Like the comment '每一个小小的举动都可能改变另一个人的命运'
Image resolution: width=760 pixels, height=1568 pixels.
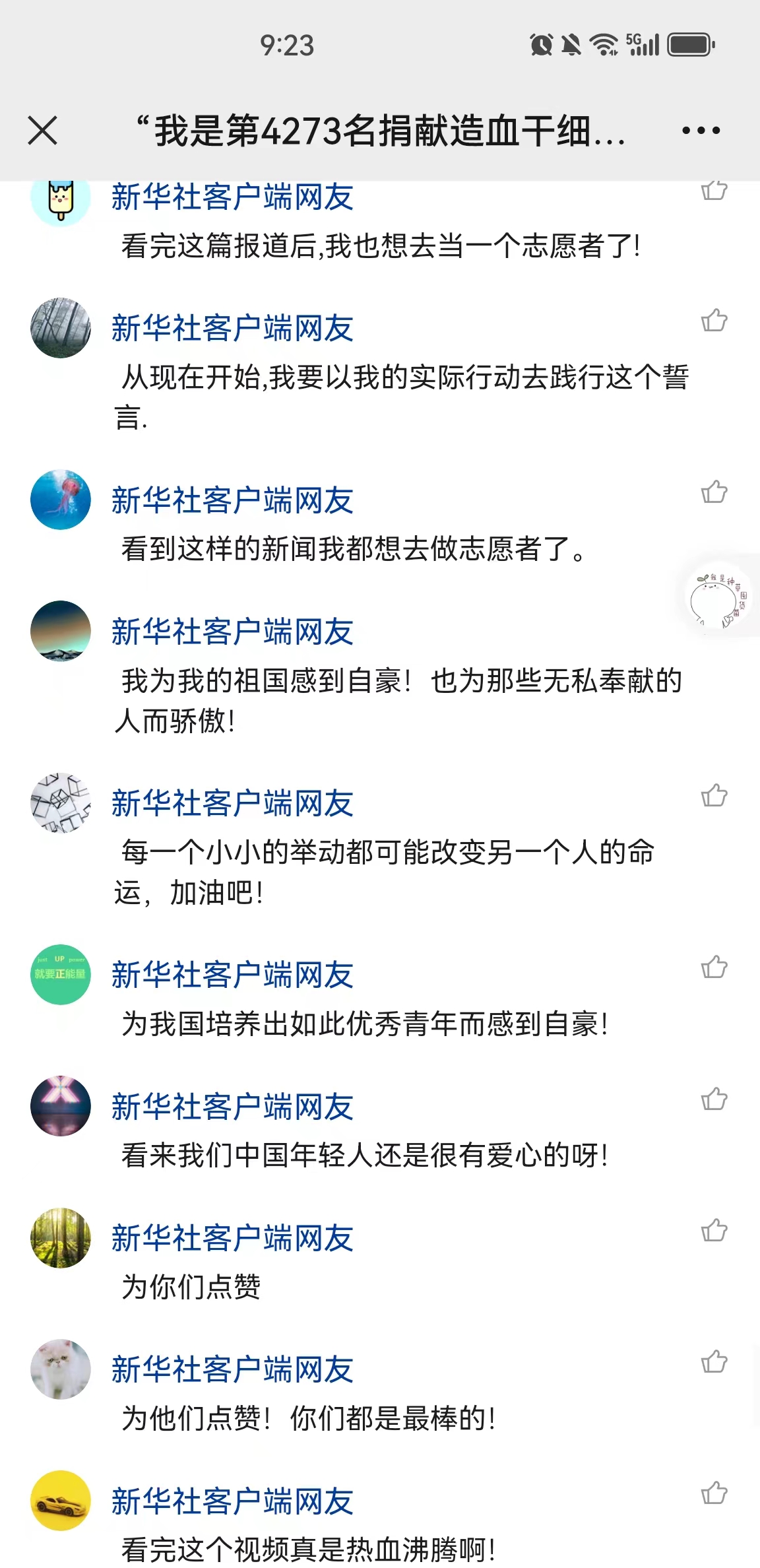pos(714,796)
